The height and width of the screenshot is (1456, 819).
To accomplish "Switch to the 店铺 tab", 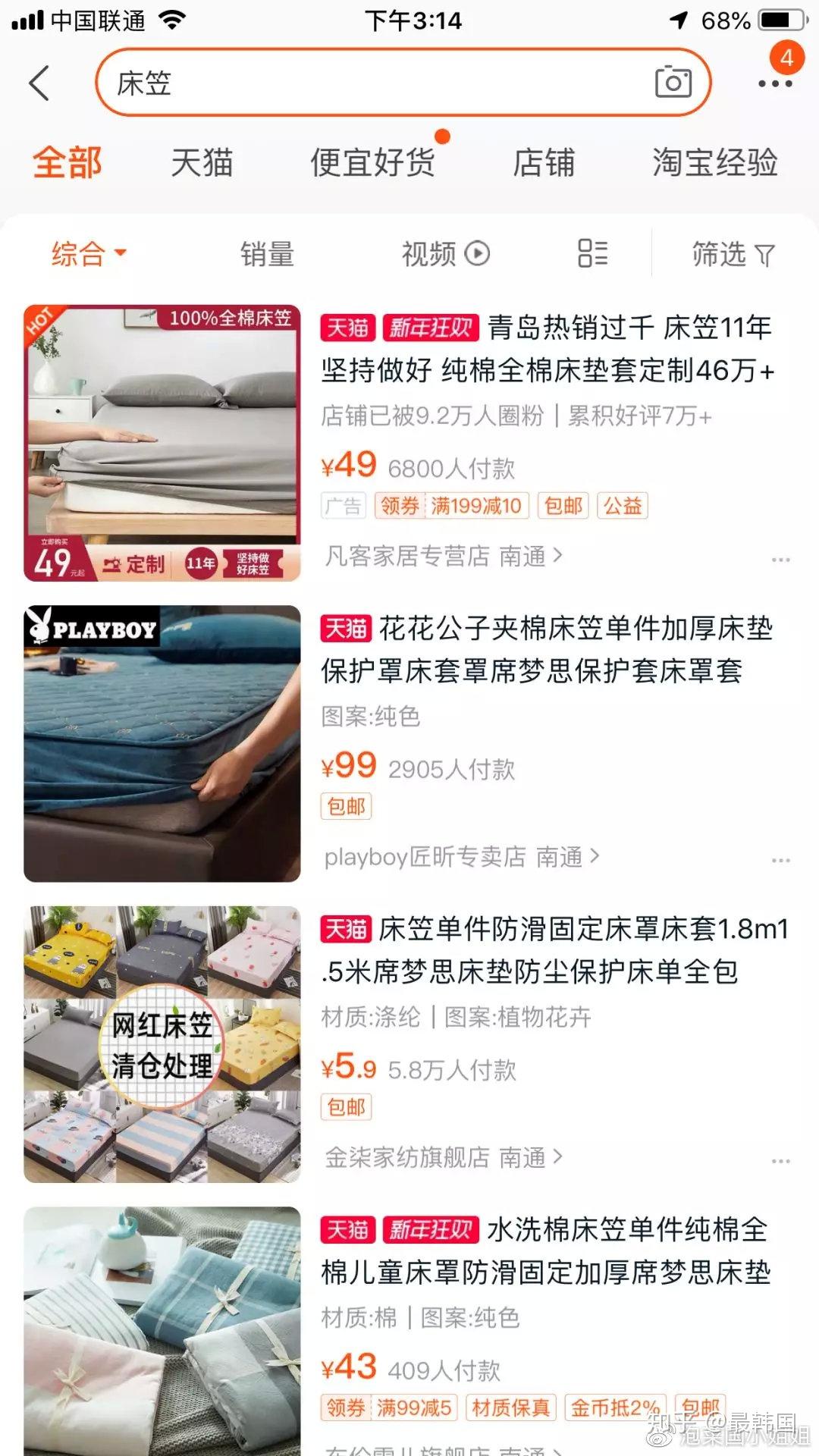I will 544,163.
